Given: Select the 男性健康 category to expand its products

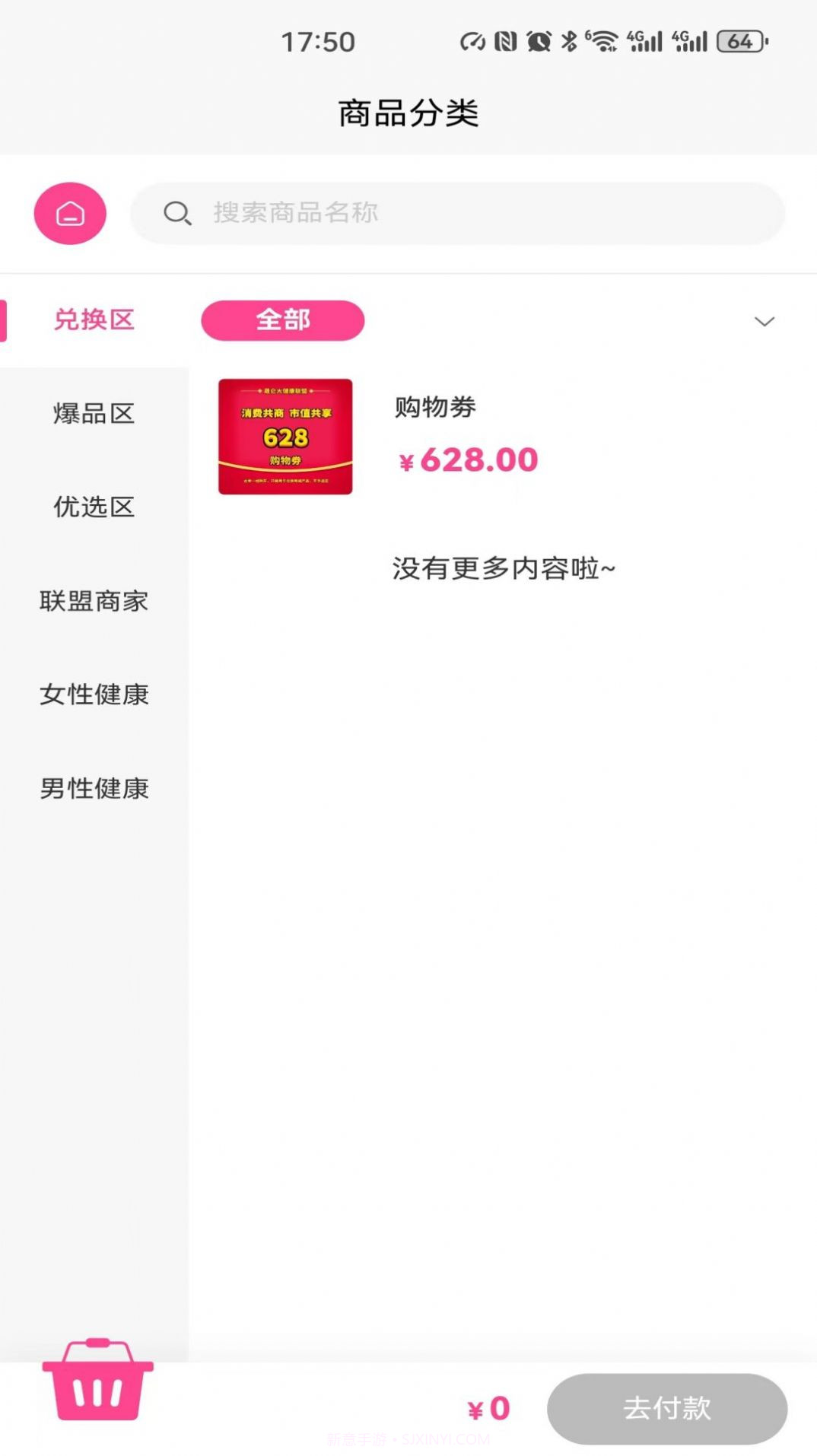Looking at the screenshot, I should point(94,788).
